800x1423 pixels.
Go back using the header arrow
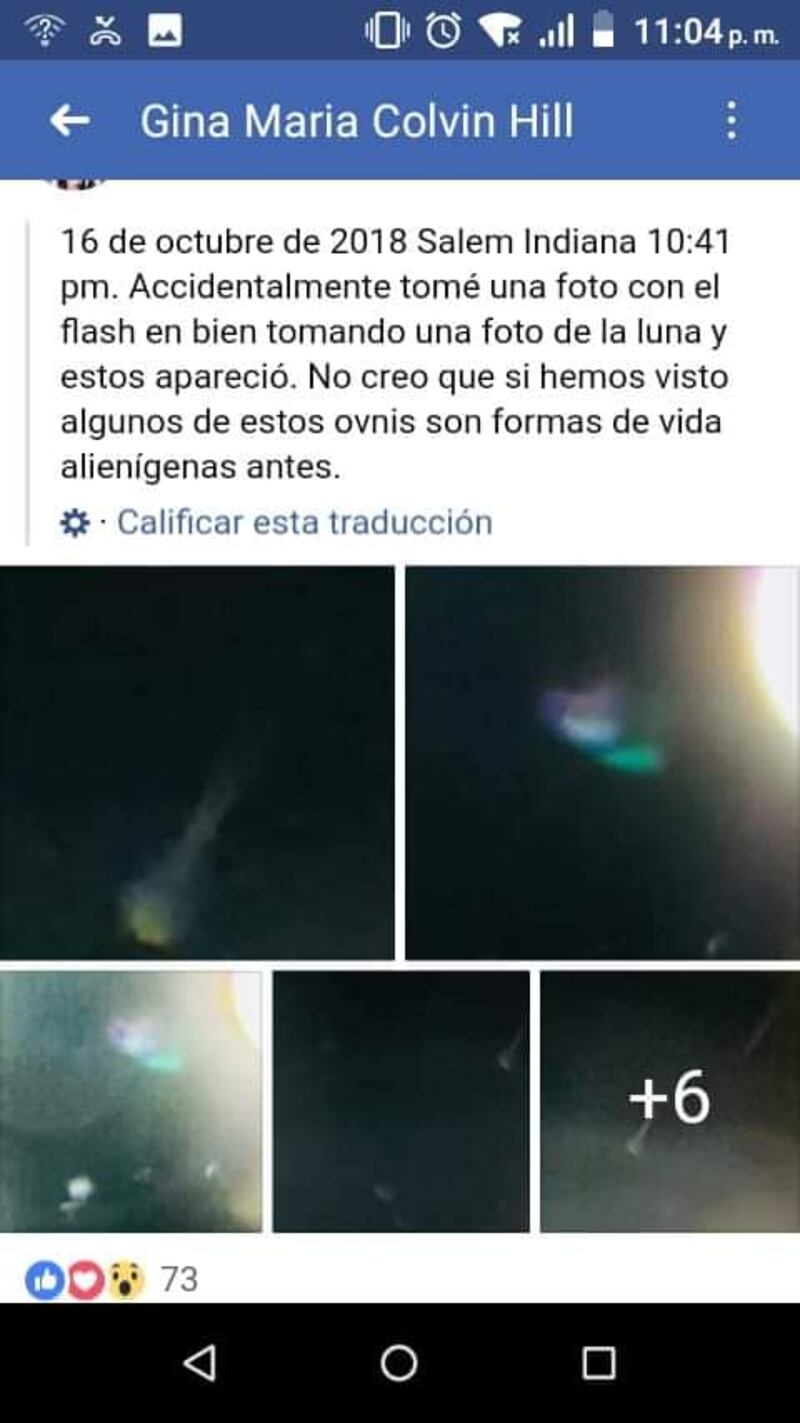(x=70, y=121)
